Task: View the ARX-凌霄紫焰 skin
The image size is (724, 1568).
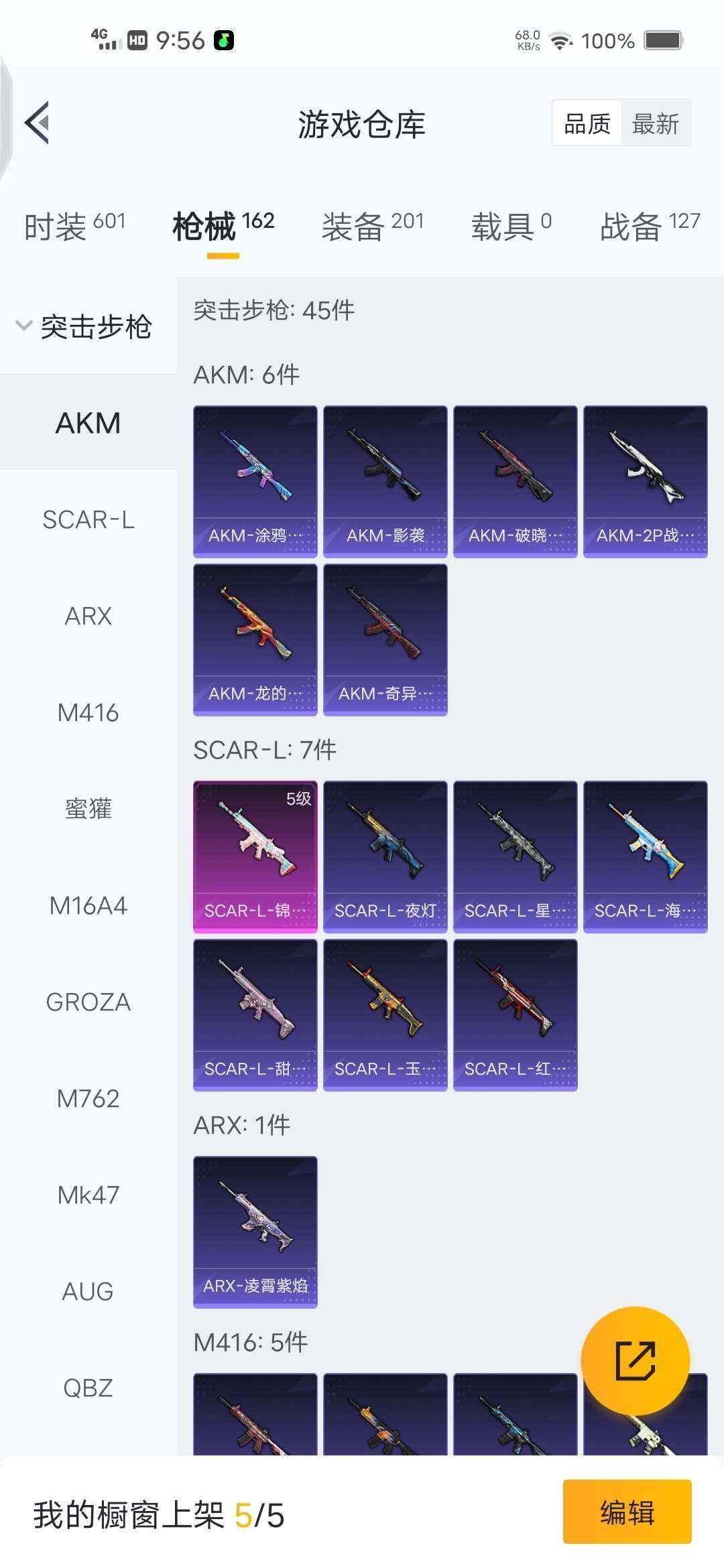Action: pyautogui.click(x=255, y=1232)
